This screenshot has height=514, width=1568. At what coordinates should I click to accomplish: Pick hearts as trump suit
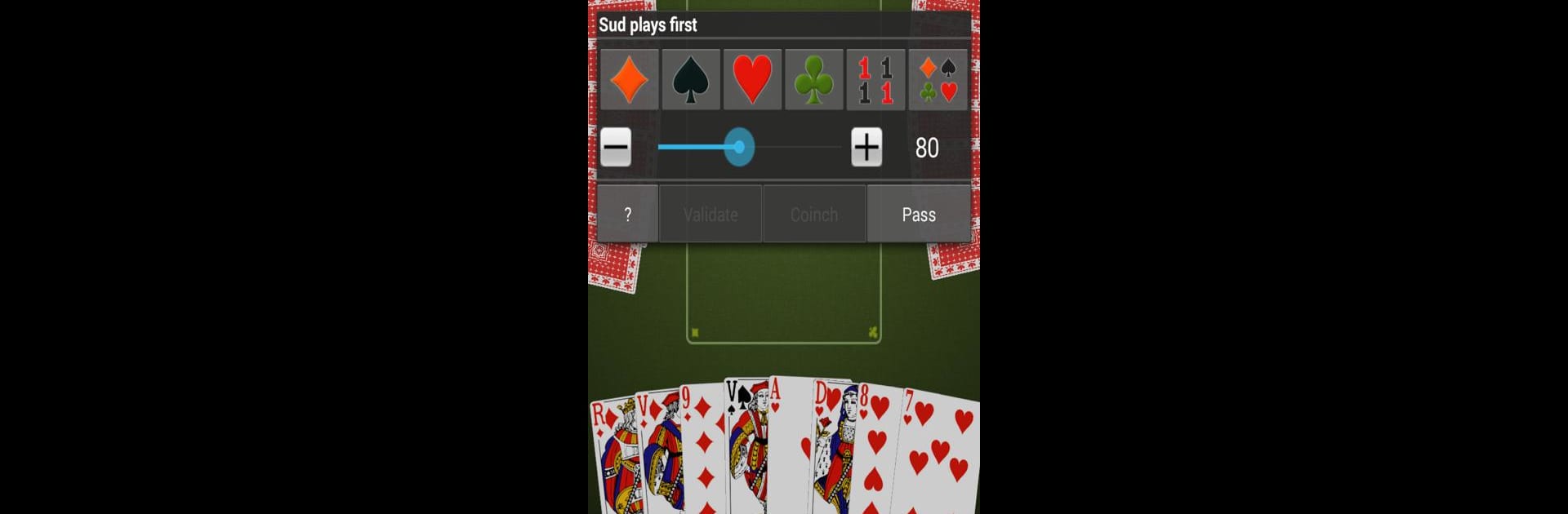click(x=752, y=80)
